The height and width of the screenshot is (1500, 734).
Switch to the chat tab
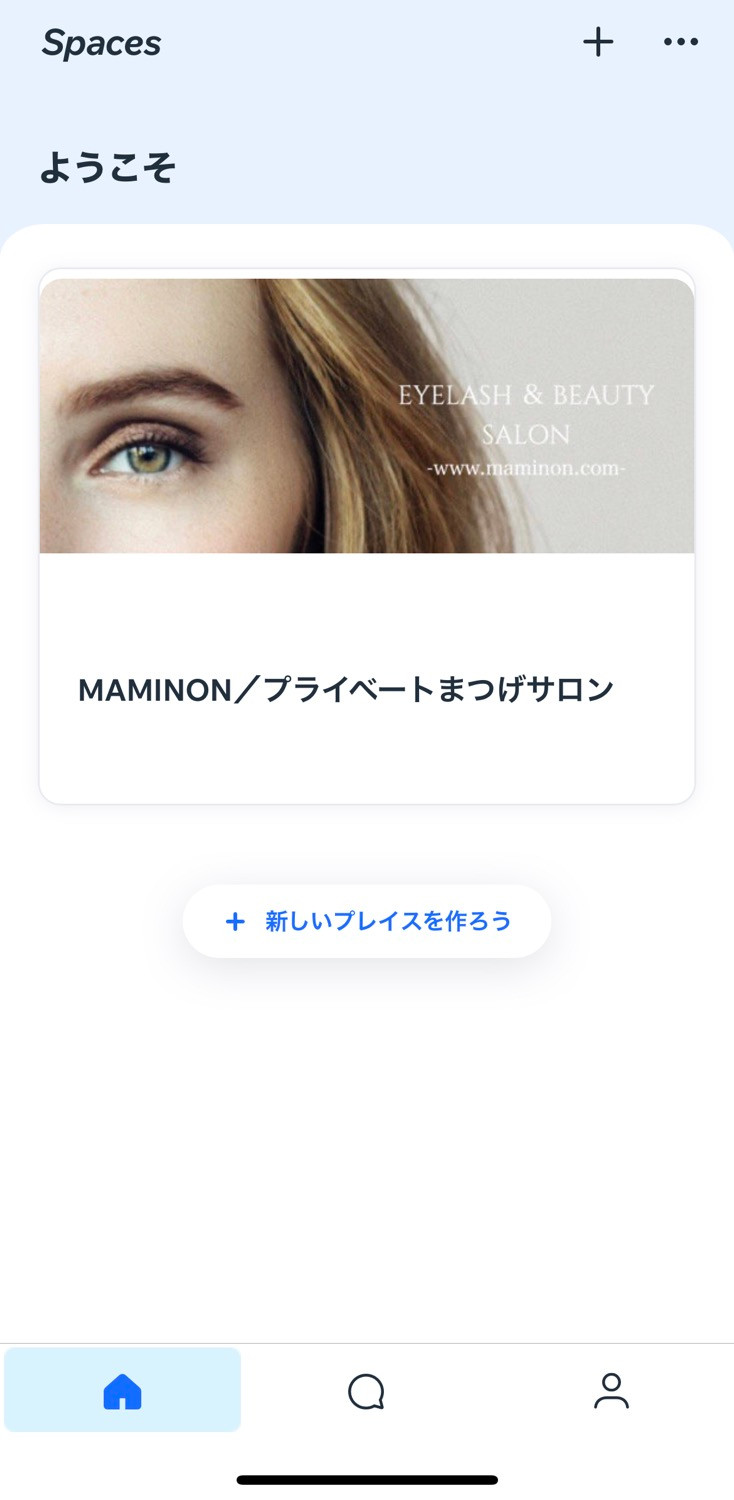(x=366, y=1391)
